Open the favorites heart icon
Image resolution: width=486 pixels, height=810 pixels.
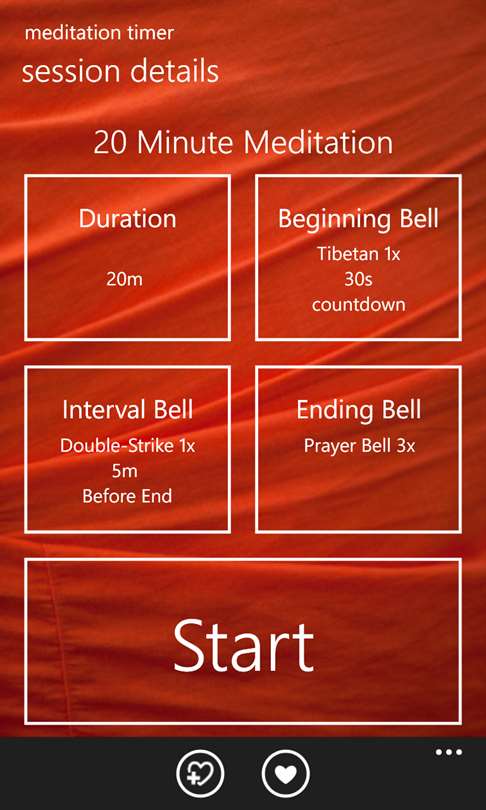(x=286, y=774)
